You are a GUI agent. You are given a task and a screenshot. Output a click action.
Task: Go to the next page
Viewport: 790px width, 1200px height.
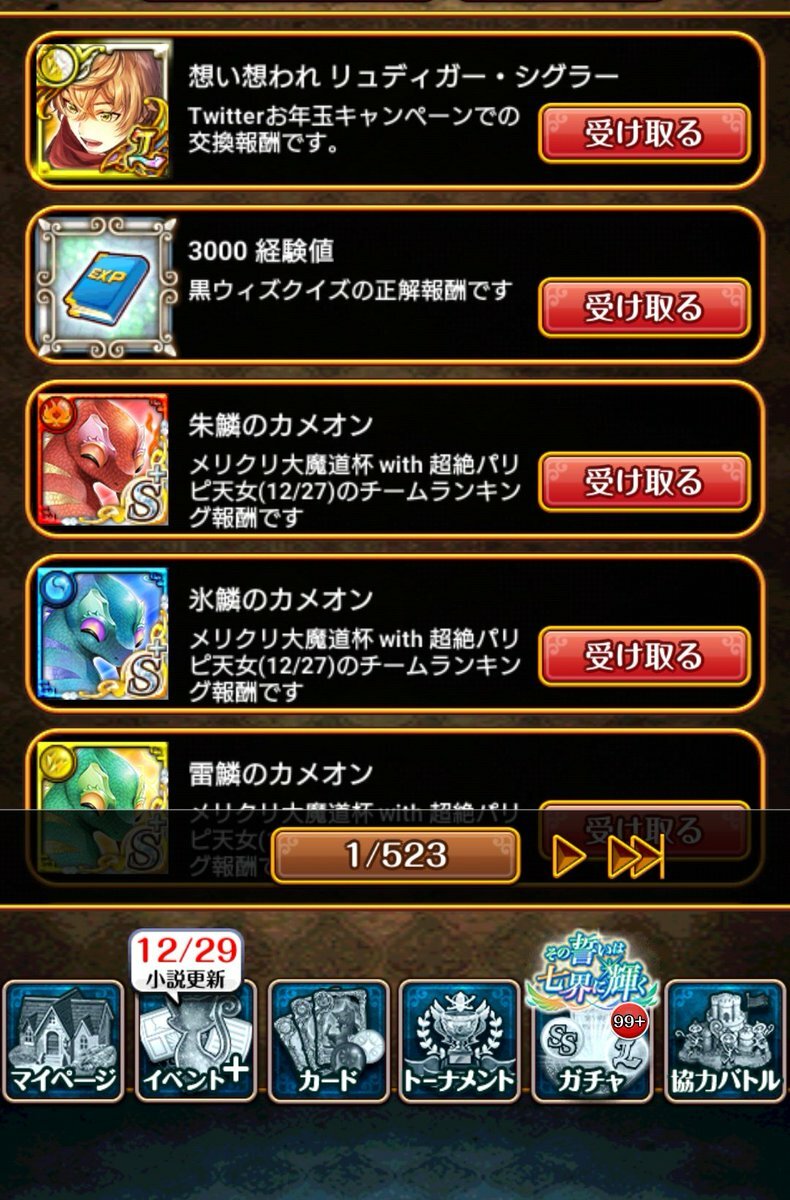tap(570, 855)
